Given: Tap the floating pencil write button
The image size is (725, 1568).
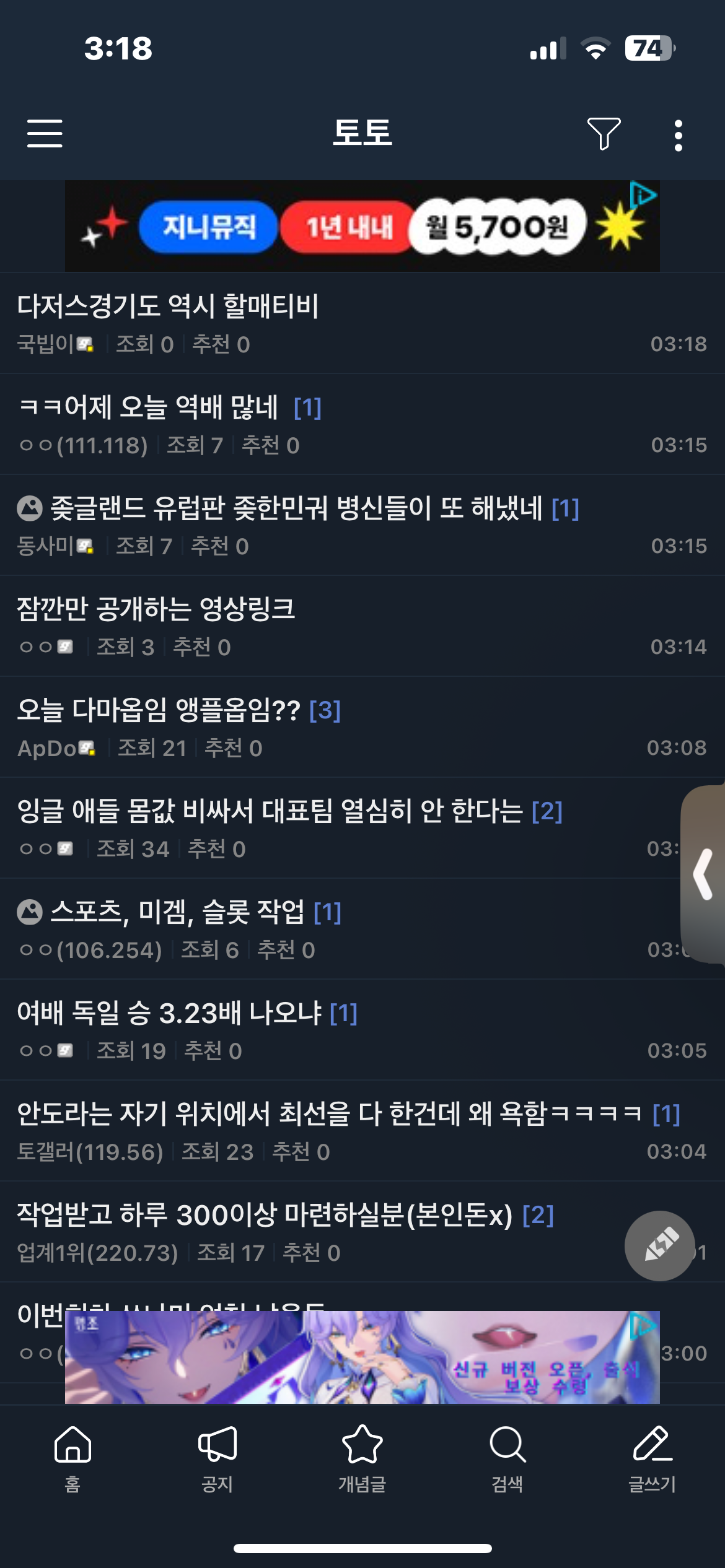Looking at the screenshot, I should (659, 1245).
